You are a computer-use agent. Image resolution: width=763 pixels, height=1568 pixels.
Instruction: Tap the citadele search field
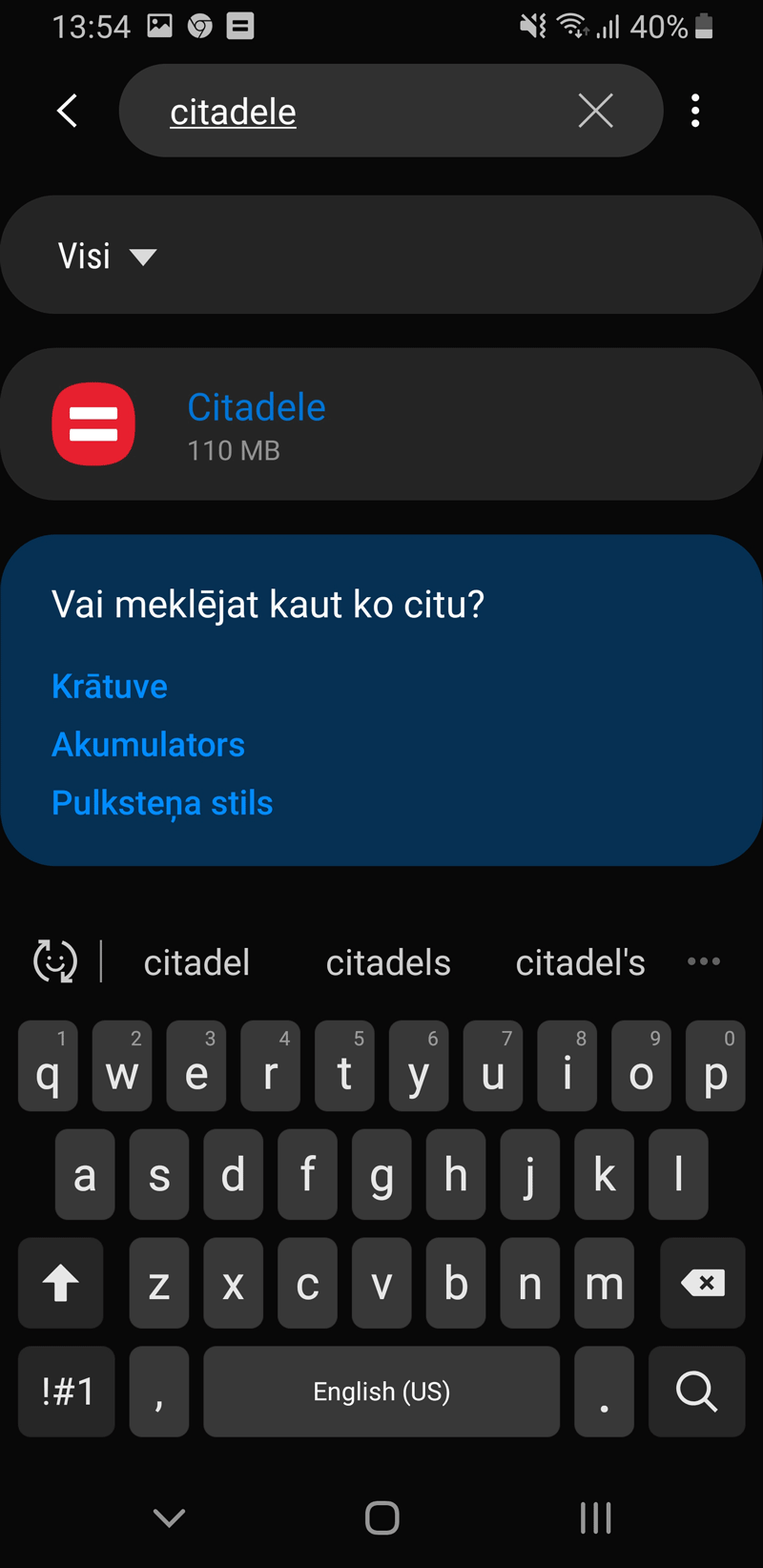point(362,111)
